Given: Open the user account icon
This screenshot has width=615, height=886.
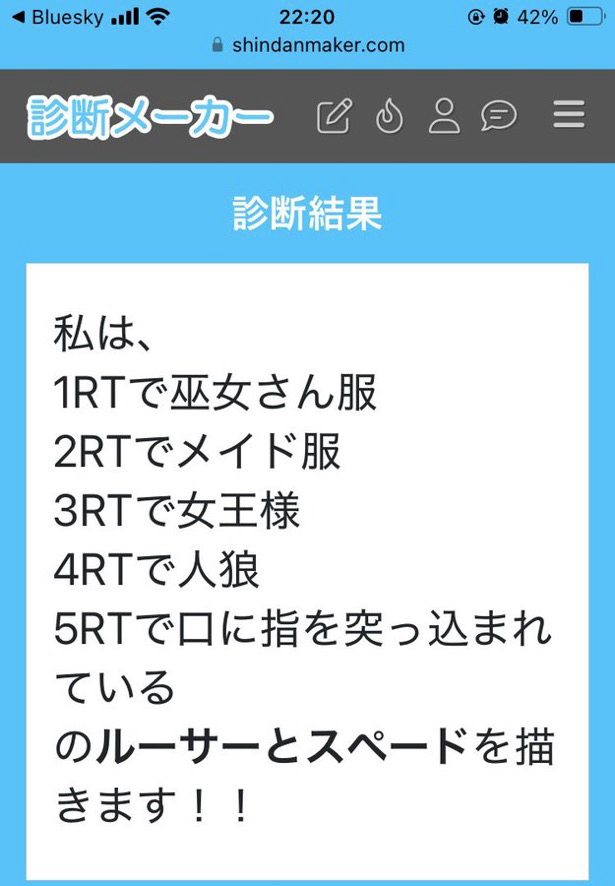Looking at the screenshot, I should coord(443,117).
